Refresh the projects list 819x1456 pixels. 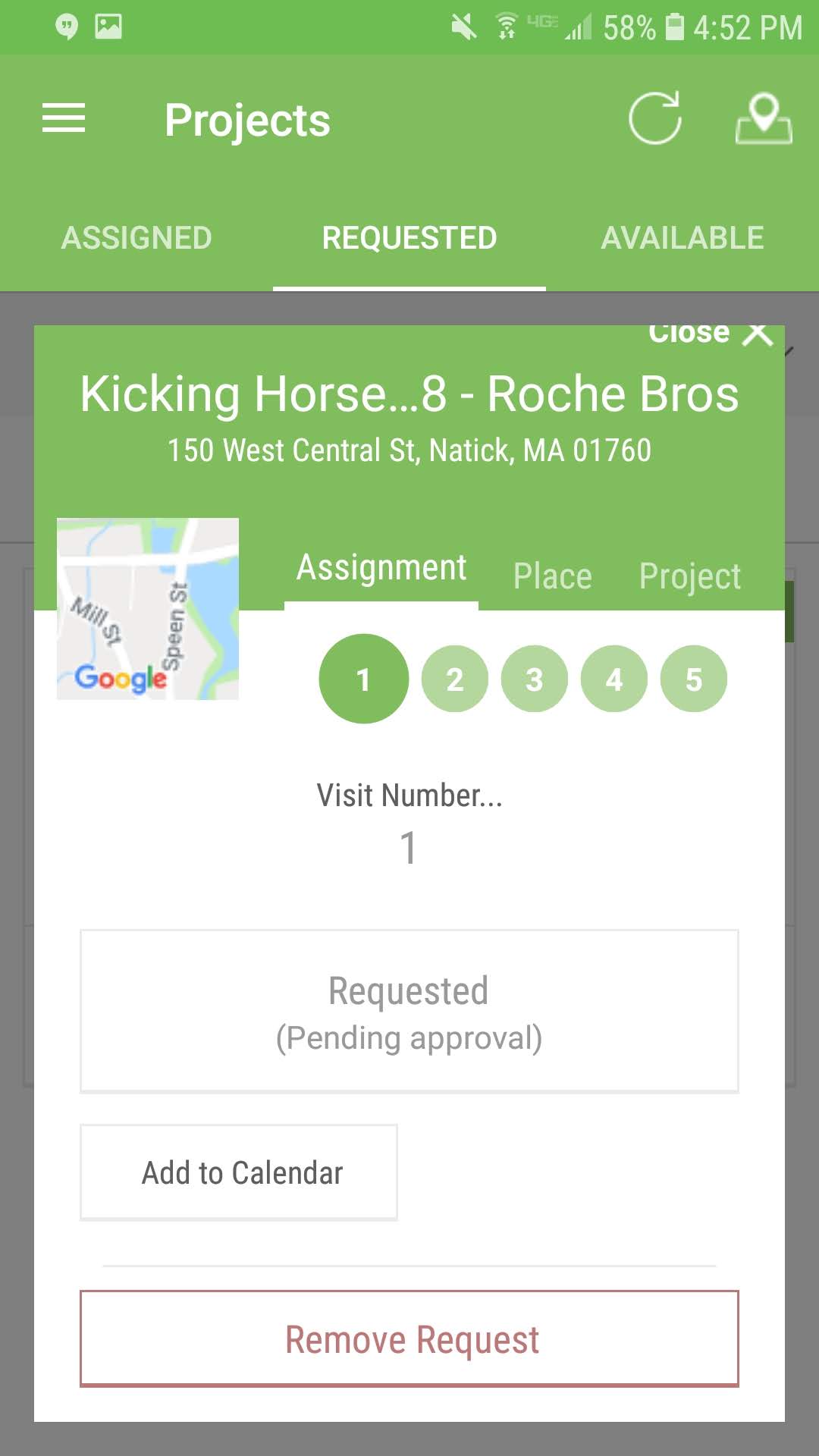(655, 118)
